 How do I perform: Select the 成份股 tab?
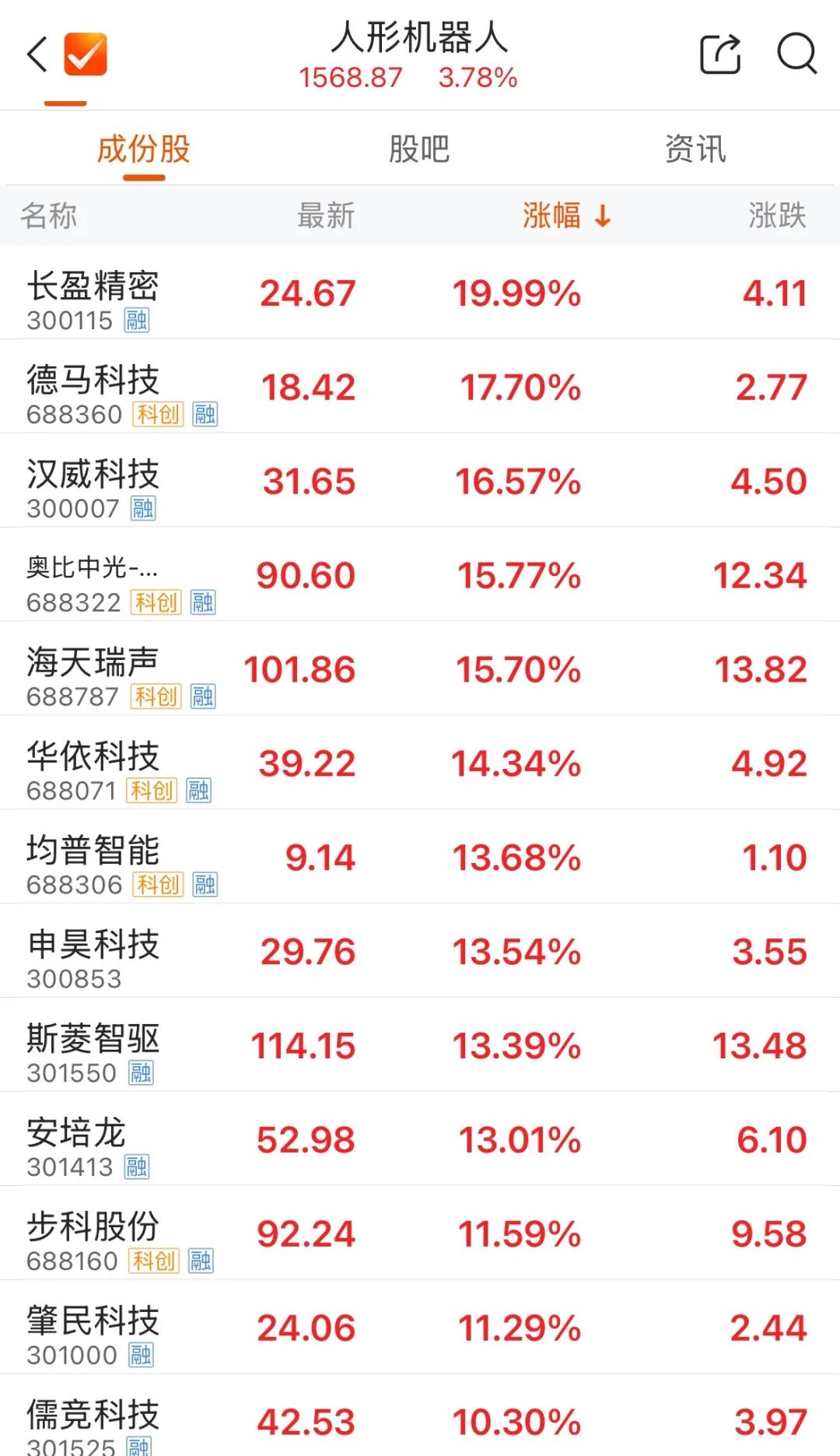[144, 149]
